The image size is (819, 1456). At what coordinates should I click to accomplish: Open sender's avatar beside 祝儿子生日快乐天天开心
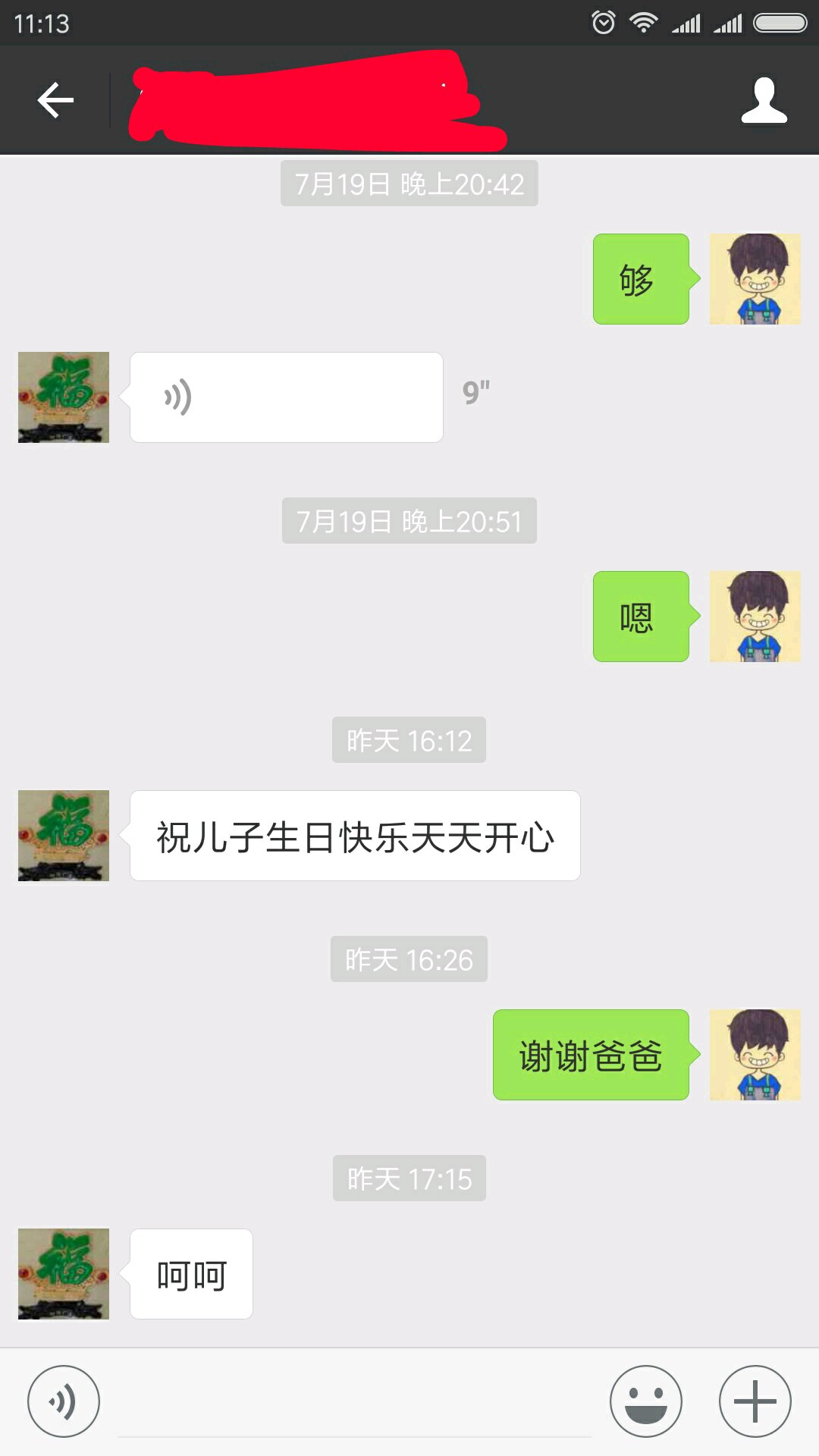tap(64, 836)
